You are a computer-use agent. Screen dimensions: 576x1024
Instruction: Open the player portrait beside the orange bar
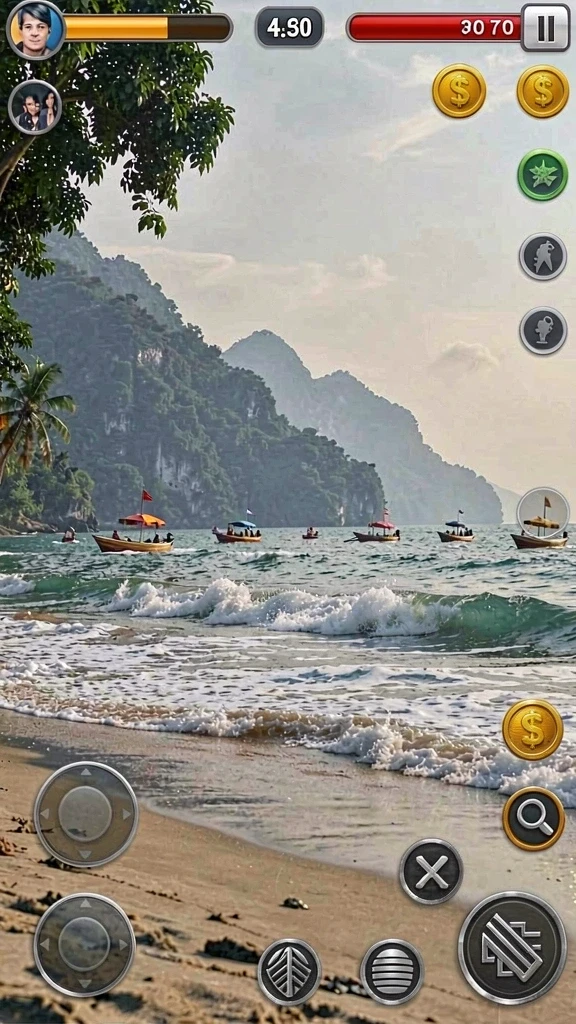[x=35, y=29]
